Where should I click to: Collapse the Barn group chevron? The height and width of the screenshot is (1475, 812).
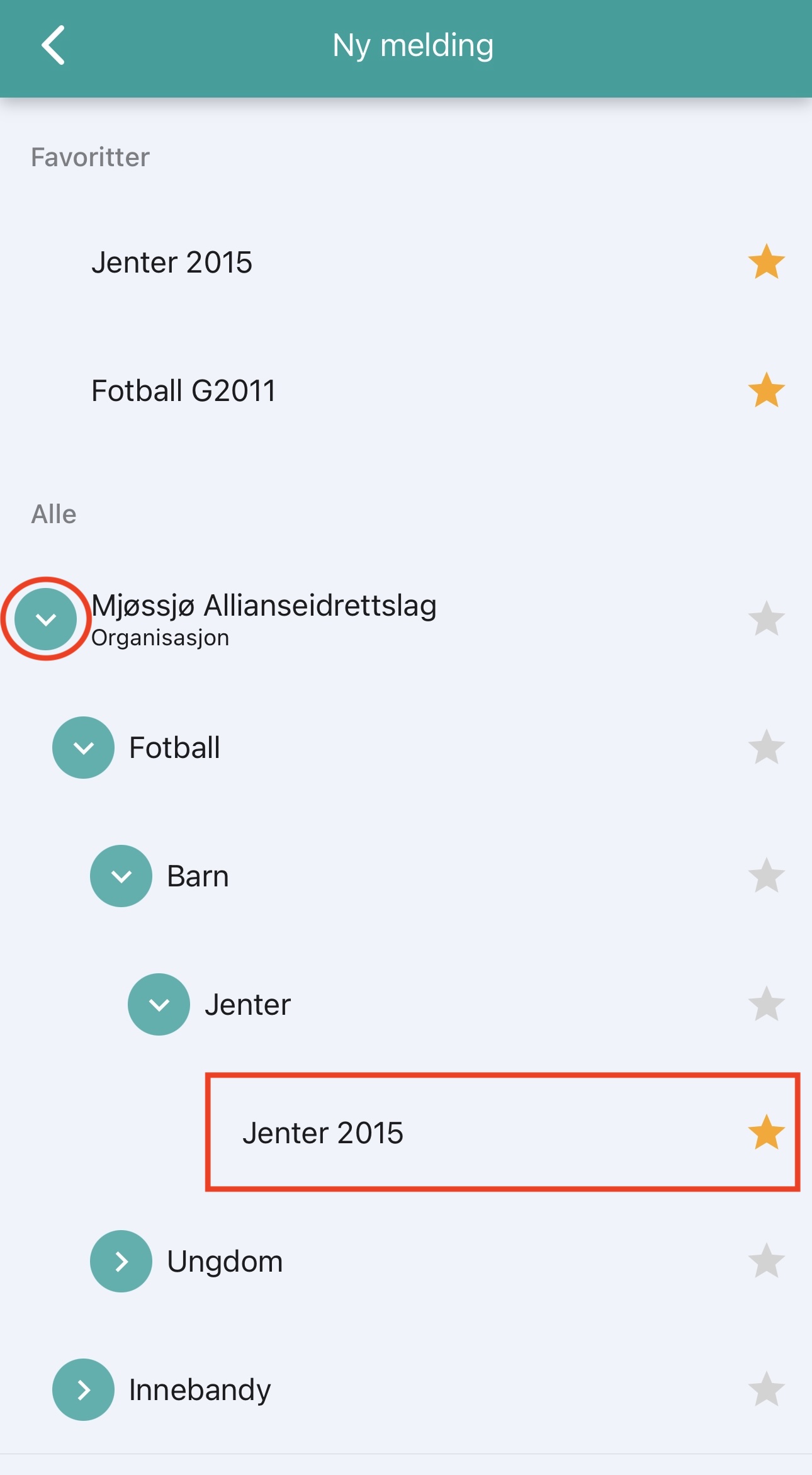pyautogui.click(x=121, y=876)
